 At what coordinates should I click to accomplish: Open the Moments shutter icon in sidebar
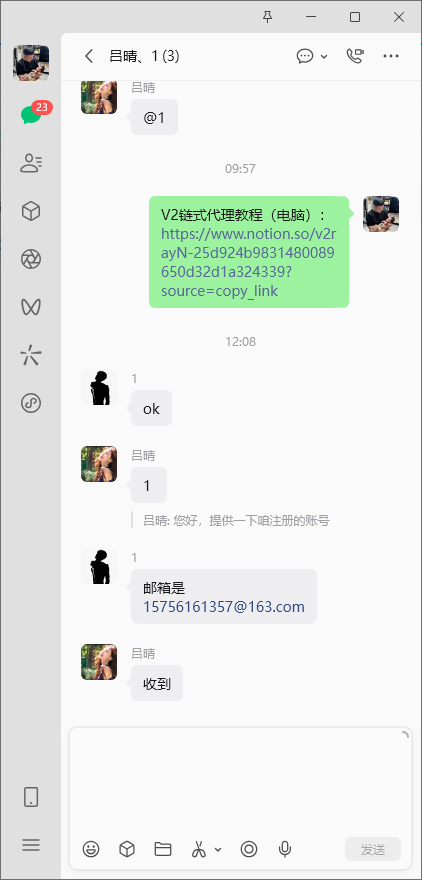pyautogui.click(x=31, y=259)
